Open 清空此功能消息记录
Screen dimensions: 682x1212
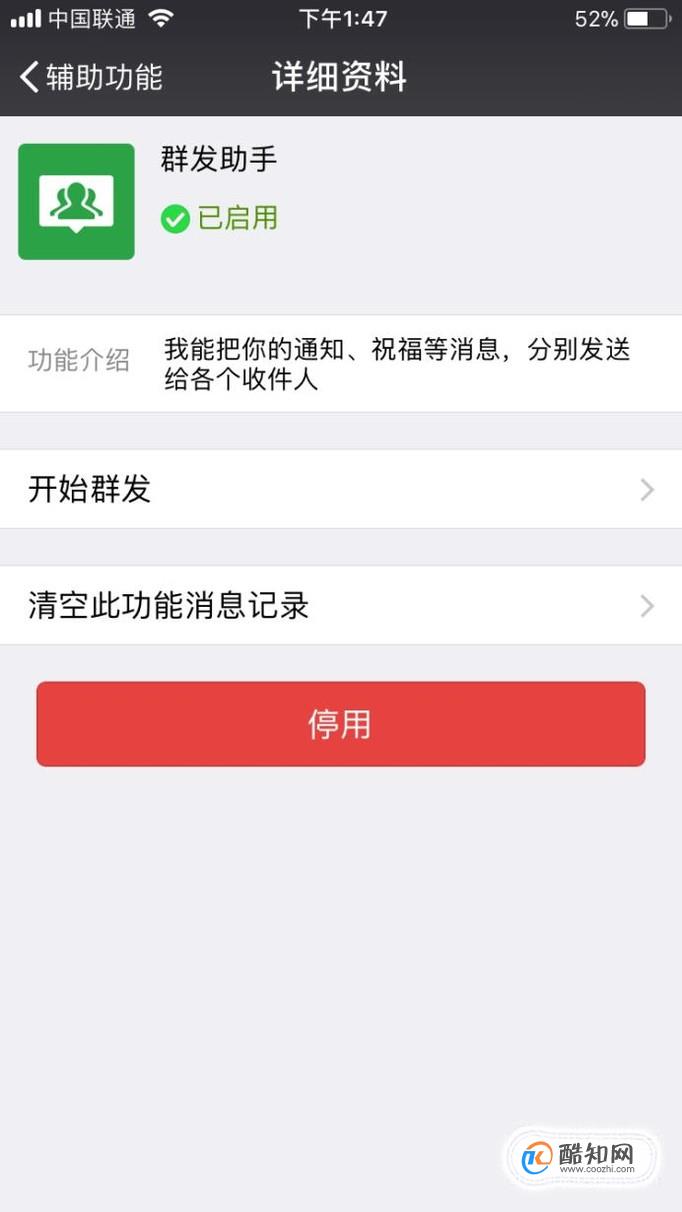(341, 605)
